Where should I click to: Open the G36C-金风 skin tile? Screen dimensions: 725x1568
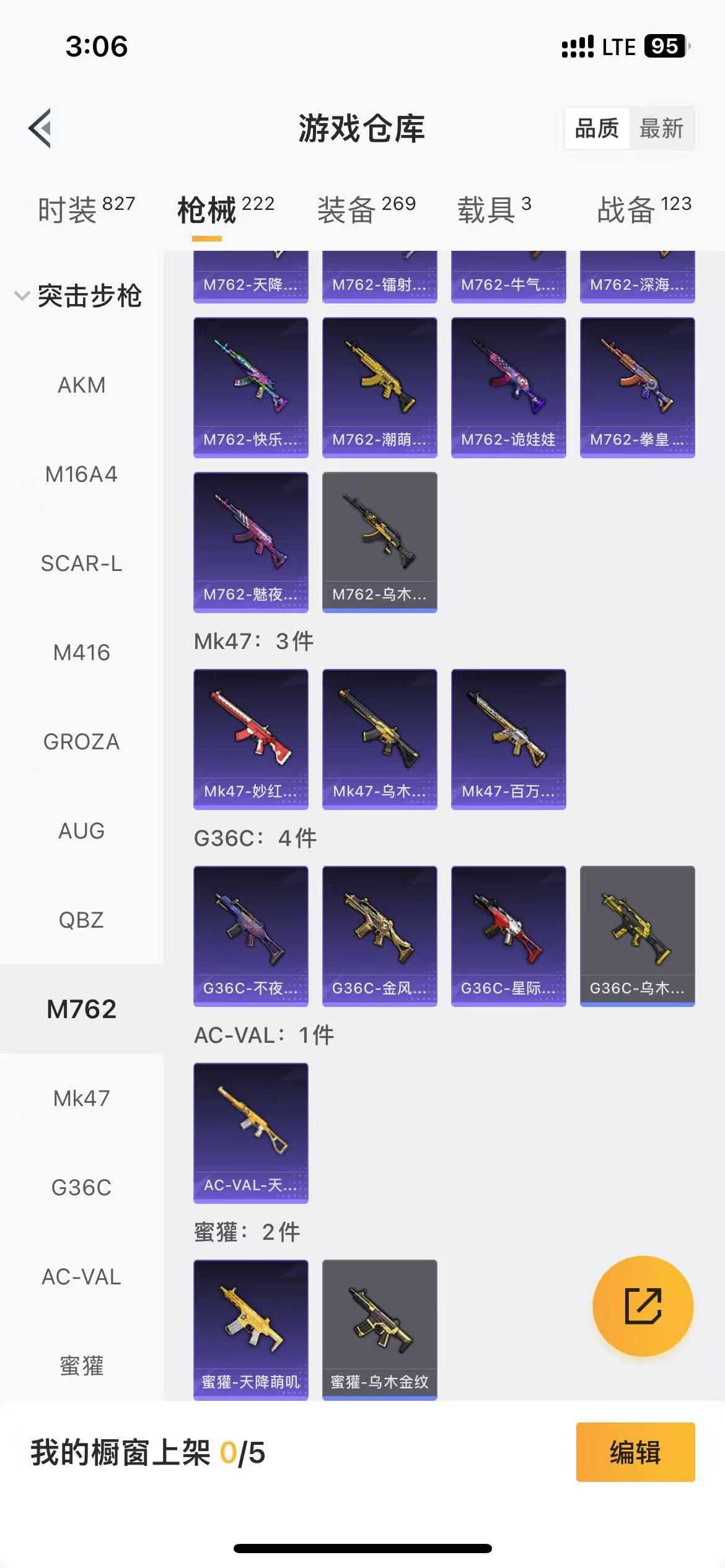(379, 936)
